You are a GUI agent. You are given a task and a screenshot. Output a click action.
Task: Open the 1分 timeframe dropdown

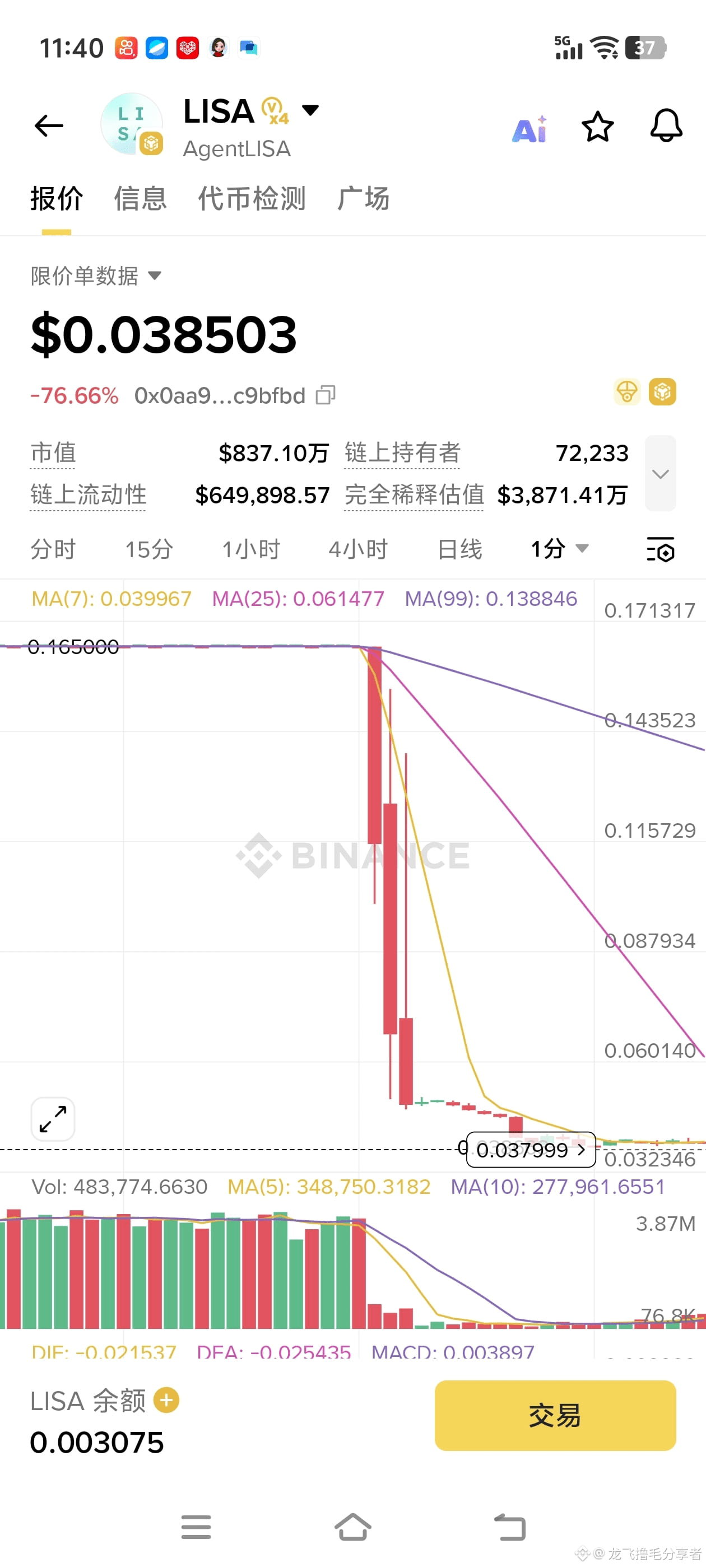[x=558, y=548]
